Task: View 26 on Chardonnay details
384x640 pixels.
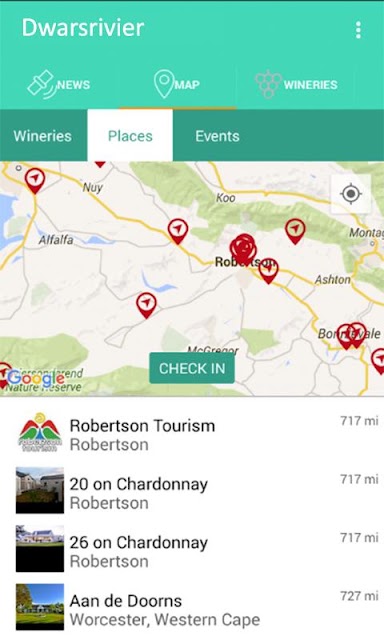Action: coord(192,552)
